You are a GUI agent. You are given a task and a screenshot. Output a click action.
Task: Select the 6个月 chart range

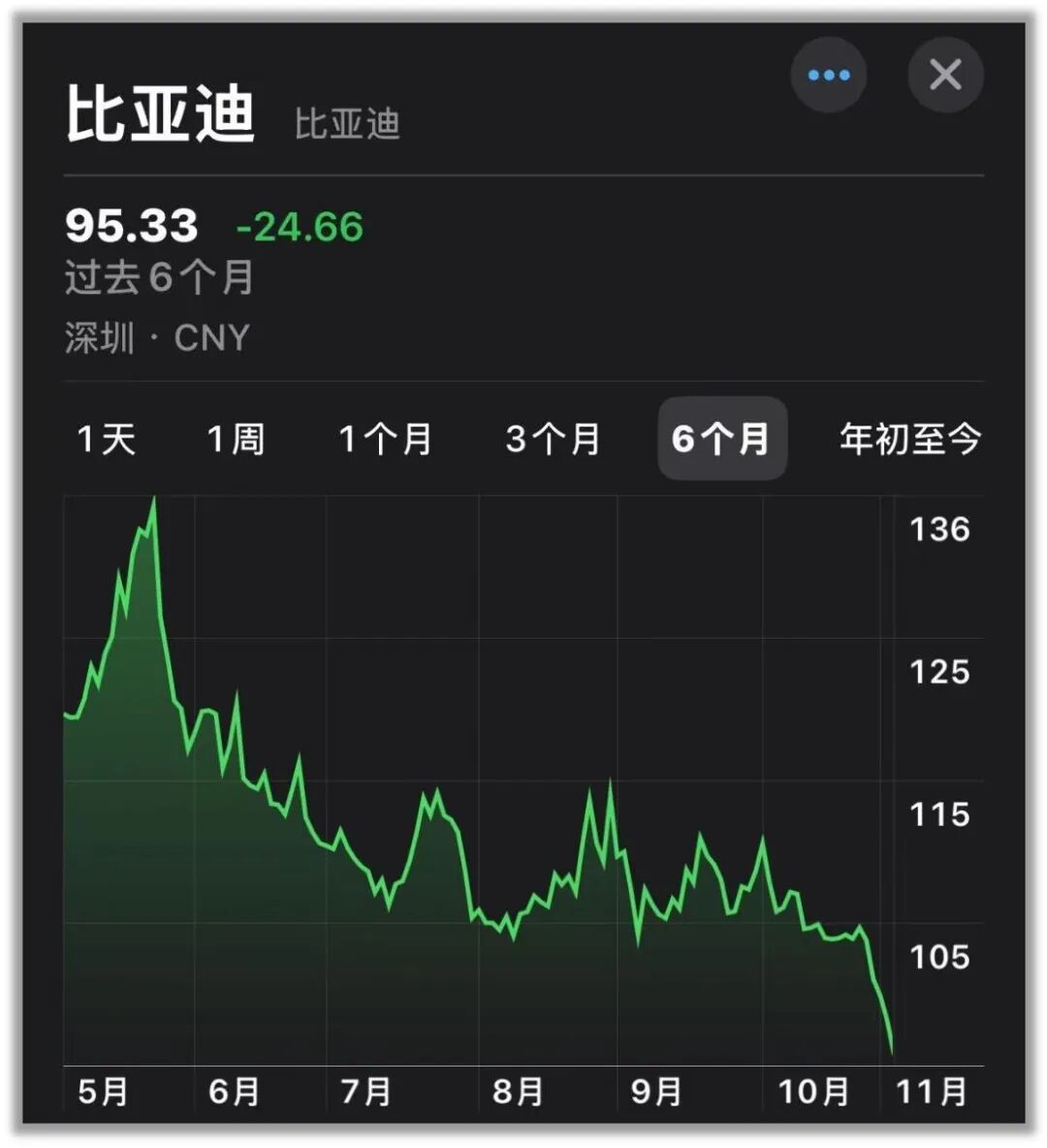coord(721,439)
